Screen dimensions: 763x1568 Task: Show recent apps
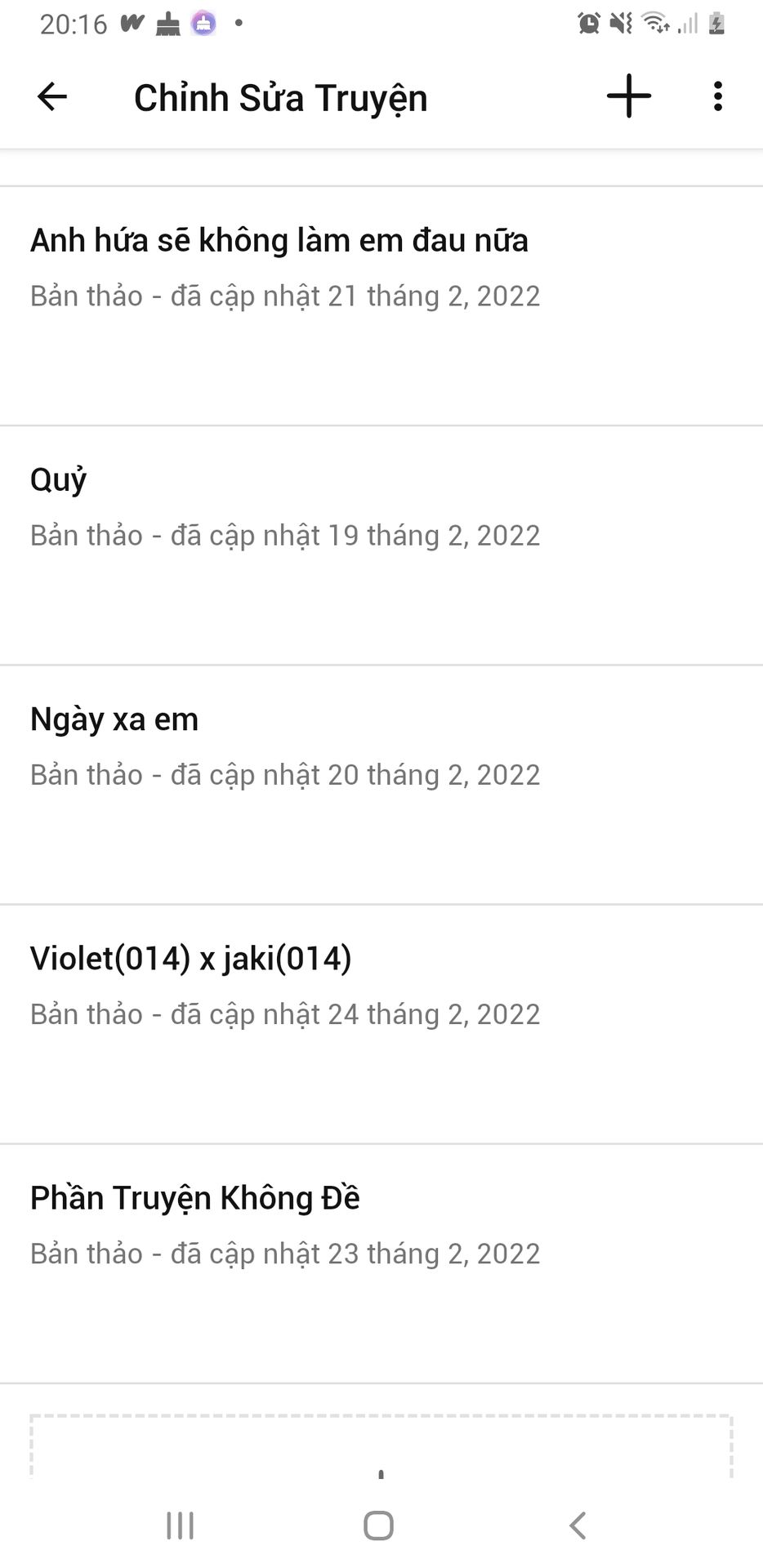pyautogui.click(x=180, y=1525)
